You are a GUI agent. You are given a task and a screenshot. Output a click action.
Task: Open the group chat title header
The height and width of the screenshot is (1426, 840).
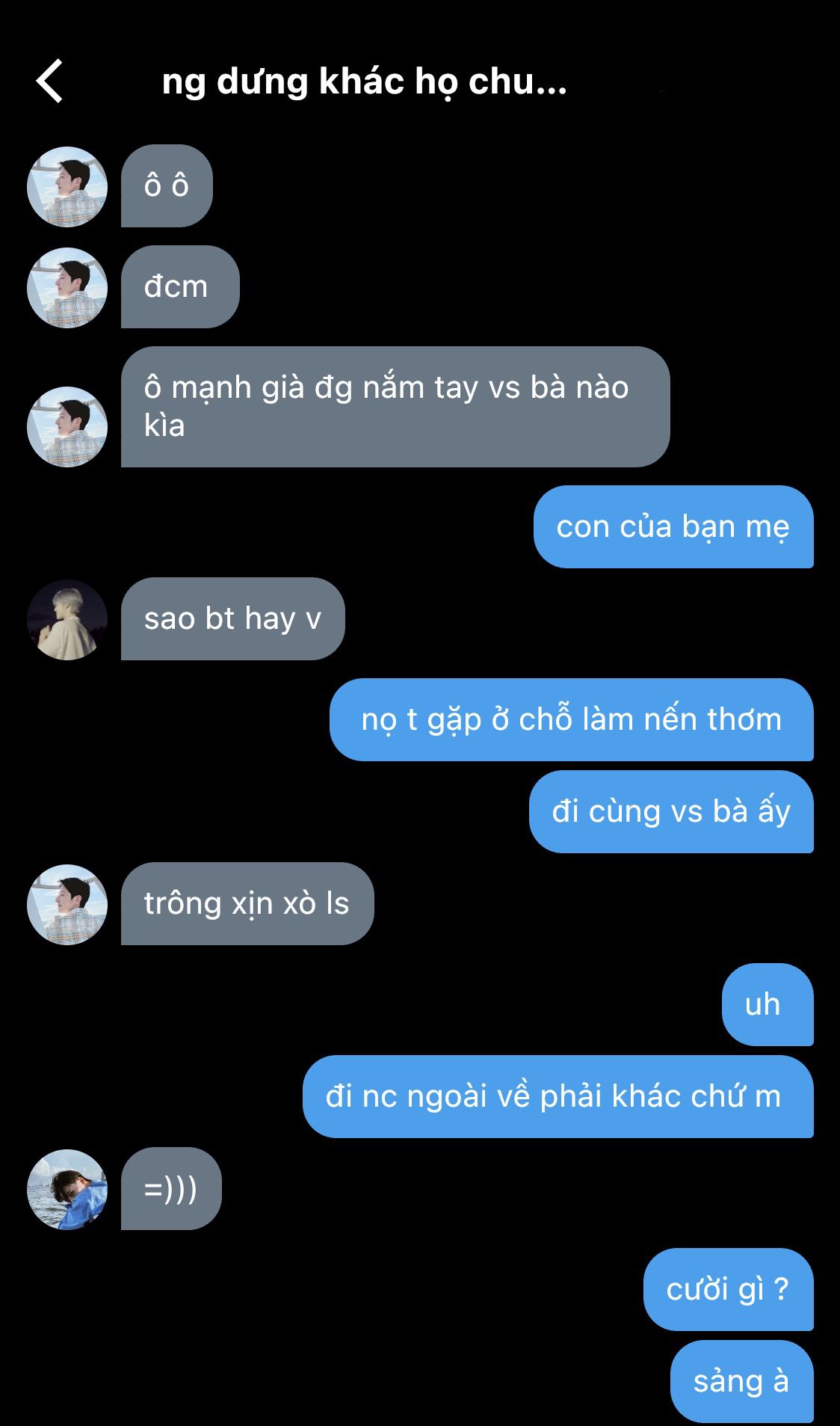point(364,82)
